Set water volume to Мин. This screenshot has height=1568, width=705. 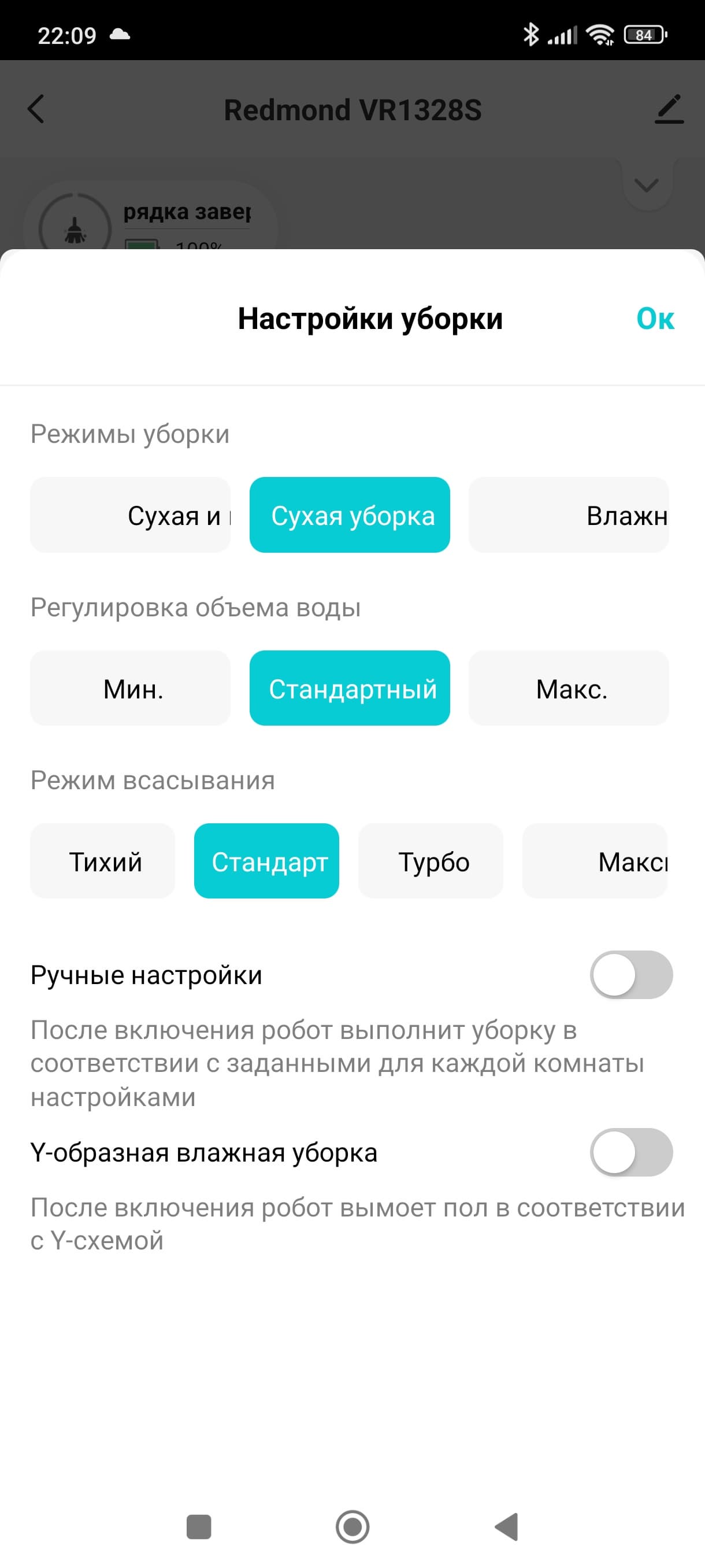coord(130,689)
